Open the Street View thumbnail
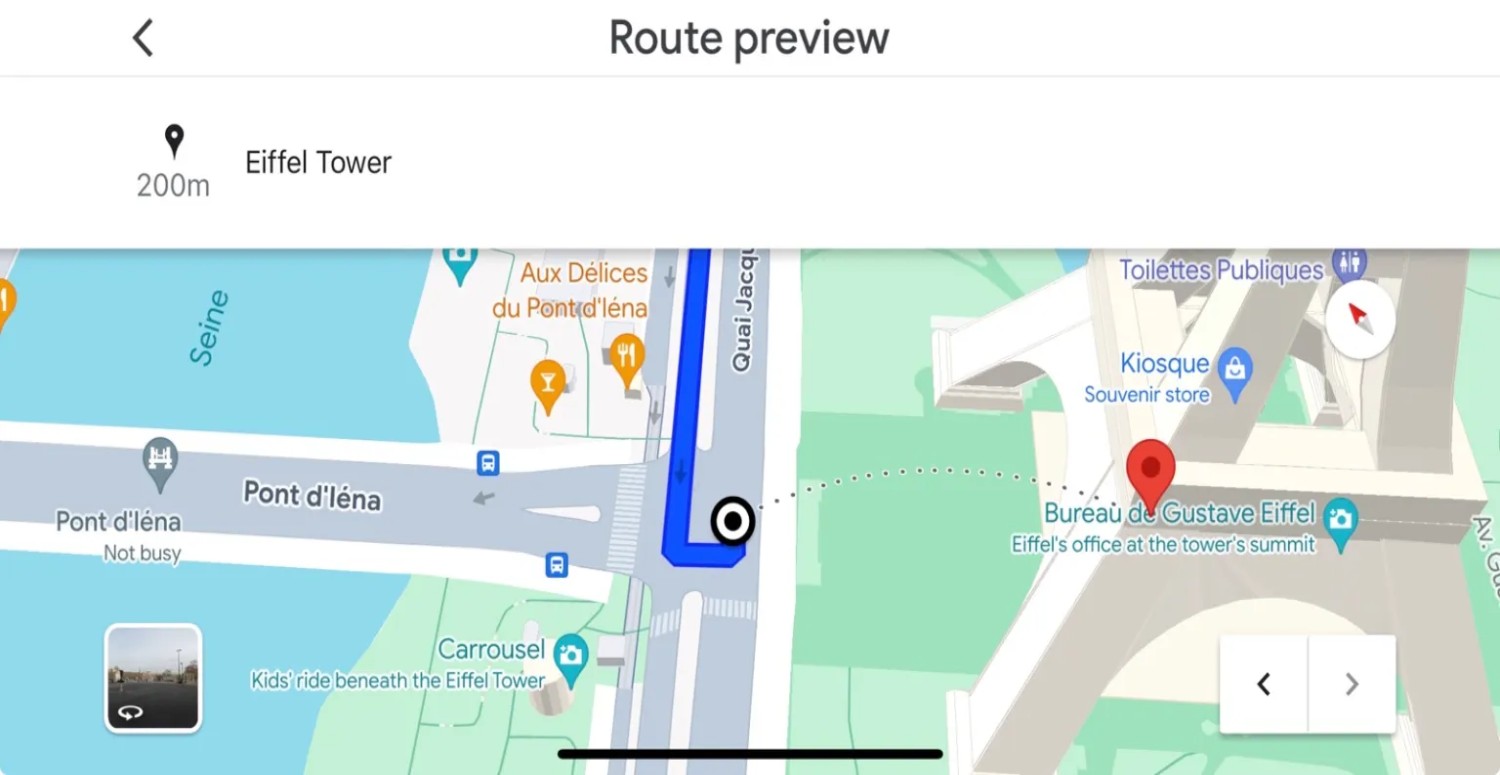The height and width of the screenshot is (775, 1500). pyautogui.click(x=153, y=678)
